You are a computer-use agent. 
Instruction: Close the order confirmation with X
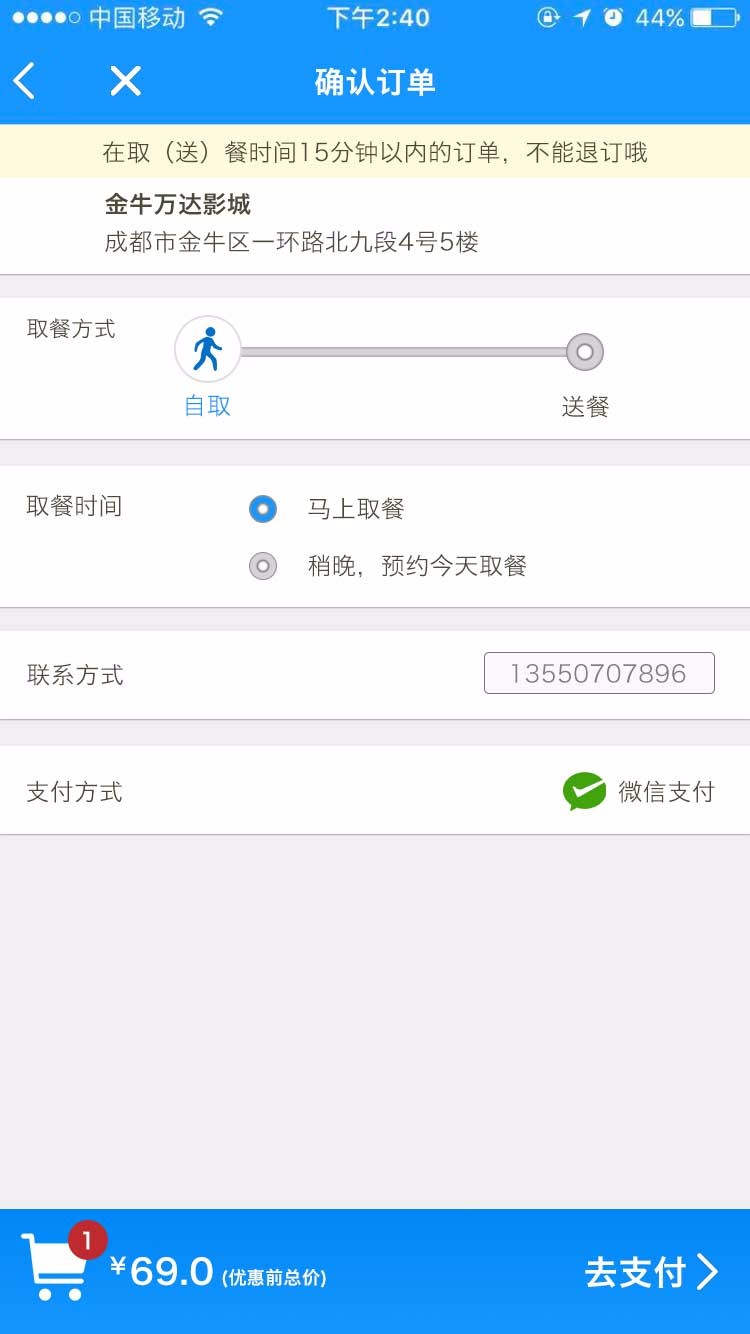[125, 81]
